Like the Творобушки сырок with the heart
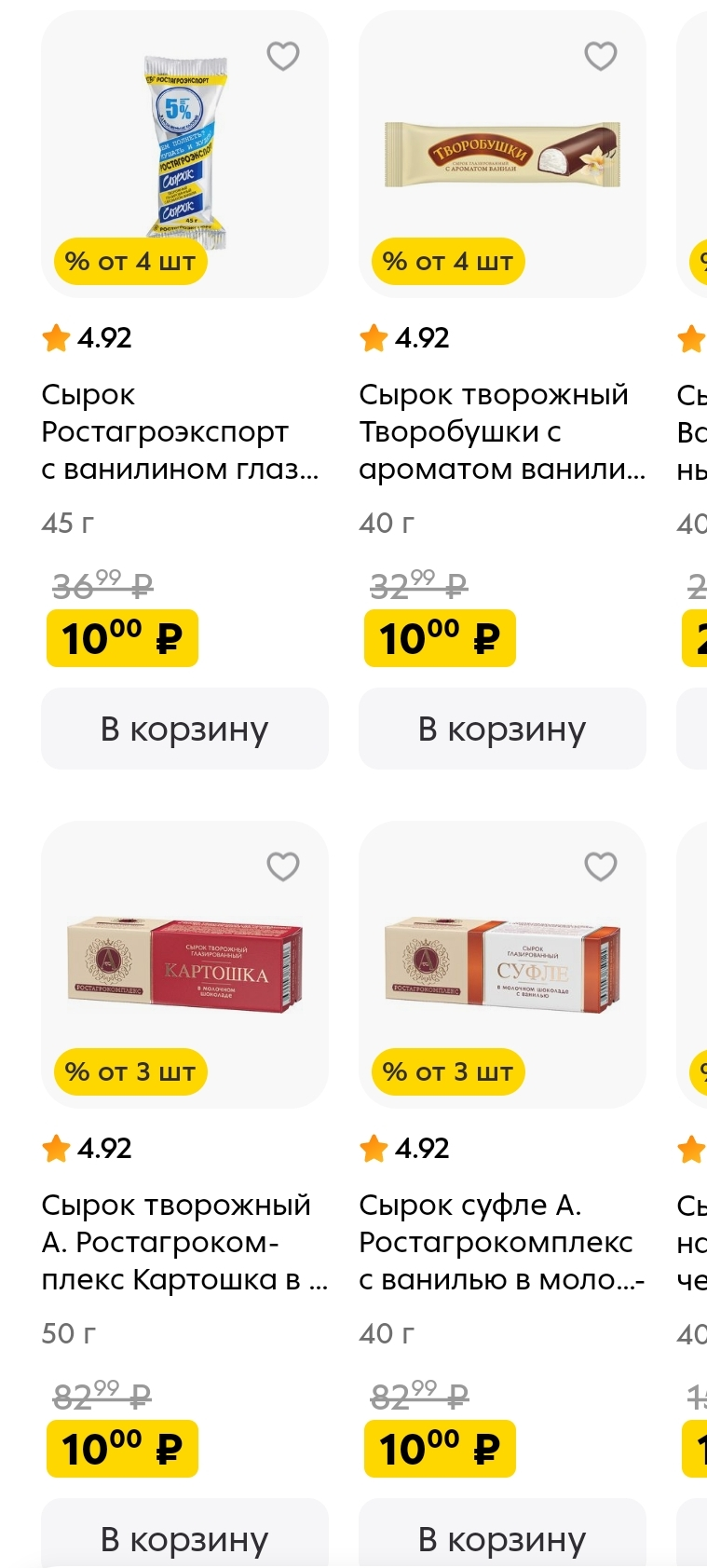The image size is (707, 1568). coord(601,56)
